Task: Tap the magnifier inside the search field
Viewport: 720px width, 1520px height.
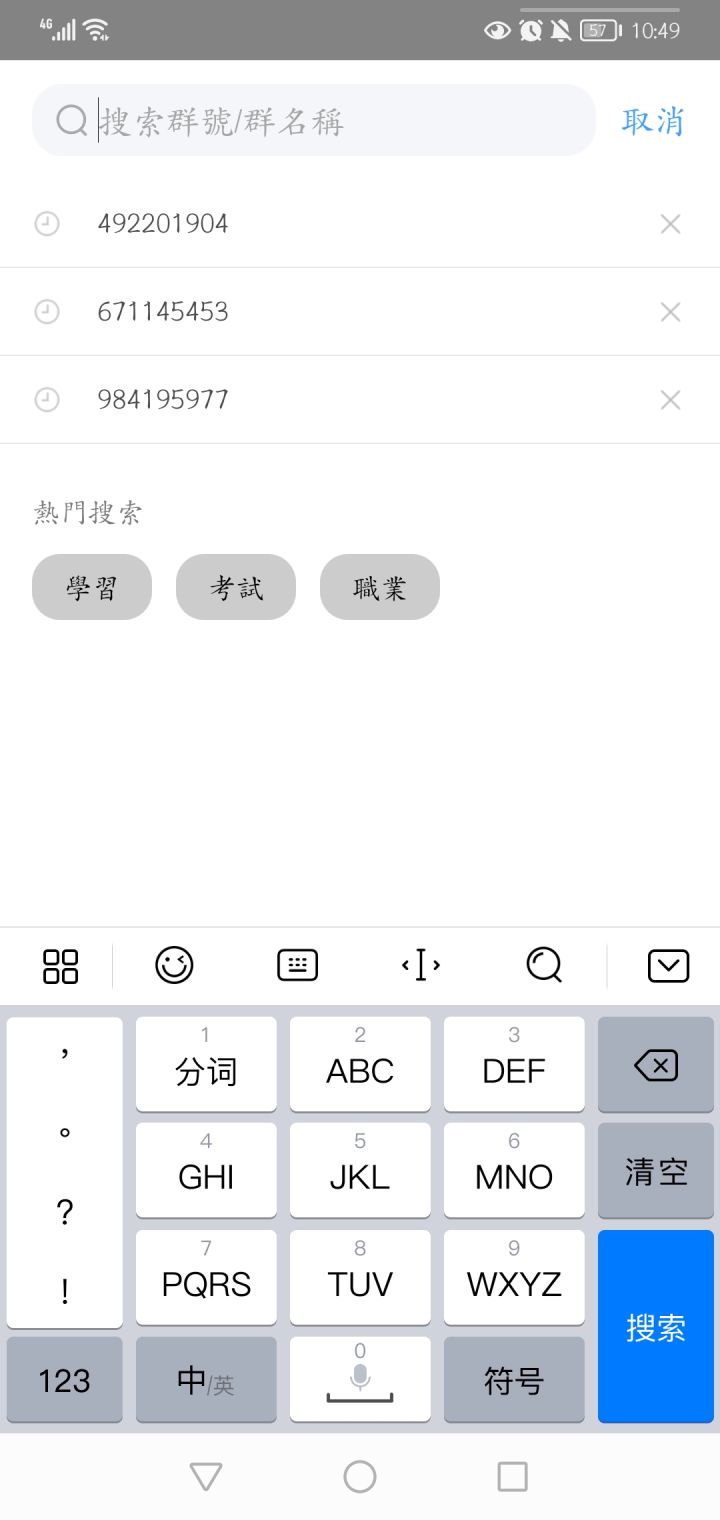Action: 68,120
